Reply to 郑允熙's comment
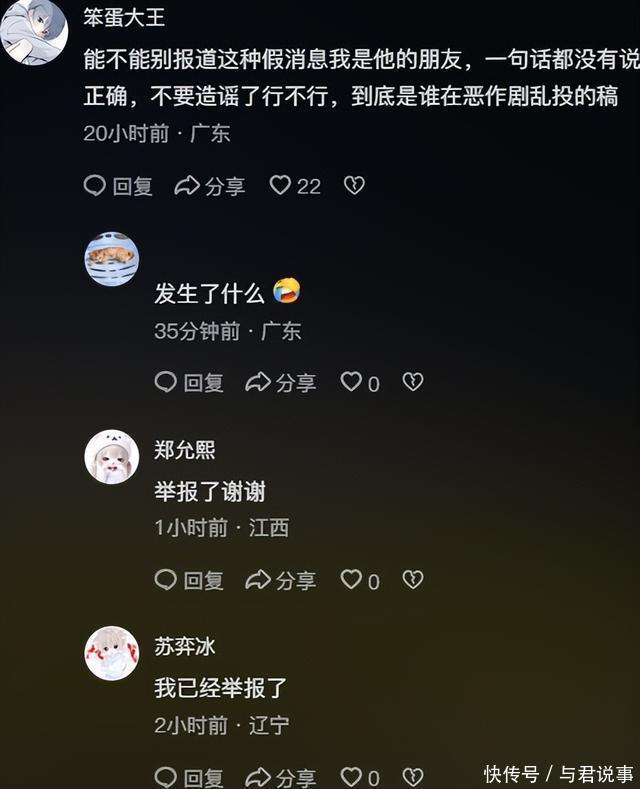640x789 pixels. (189, 580)
